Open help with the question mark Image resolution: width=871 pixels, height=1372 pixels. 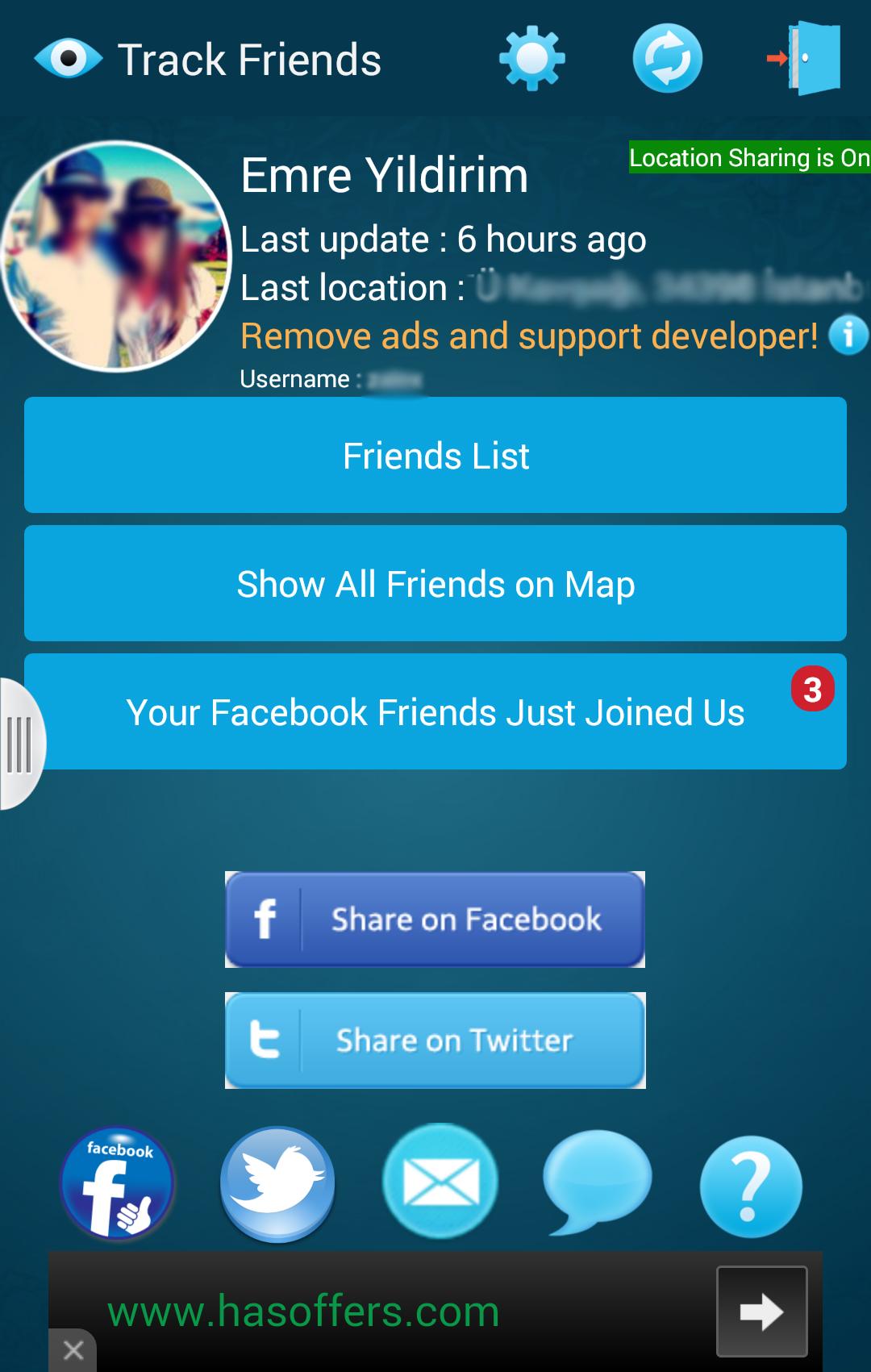pyautogui.click(x=750, y=1186)
